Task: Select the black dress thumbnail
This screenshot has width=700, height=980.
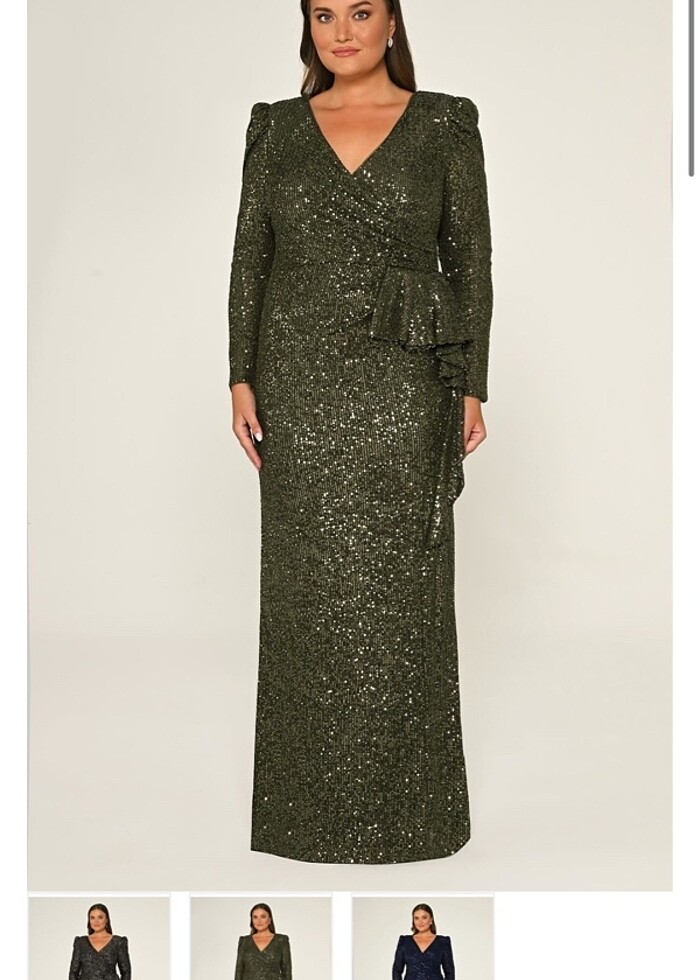Action: pos(99,938)
